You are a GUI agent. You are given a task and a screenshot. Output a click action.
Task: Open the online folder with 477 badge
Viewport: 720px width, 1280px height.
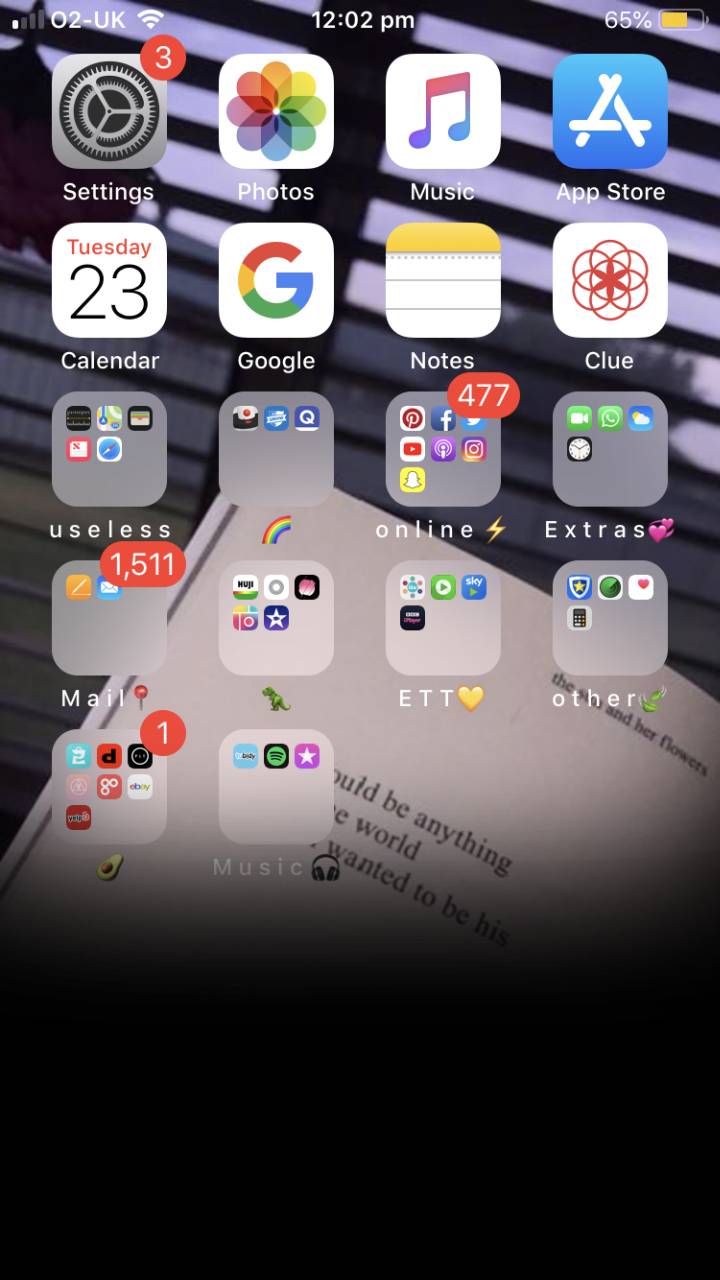point(443,449)
